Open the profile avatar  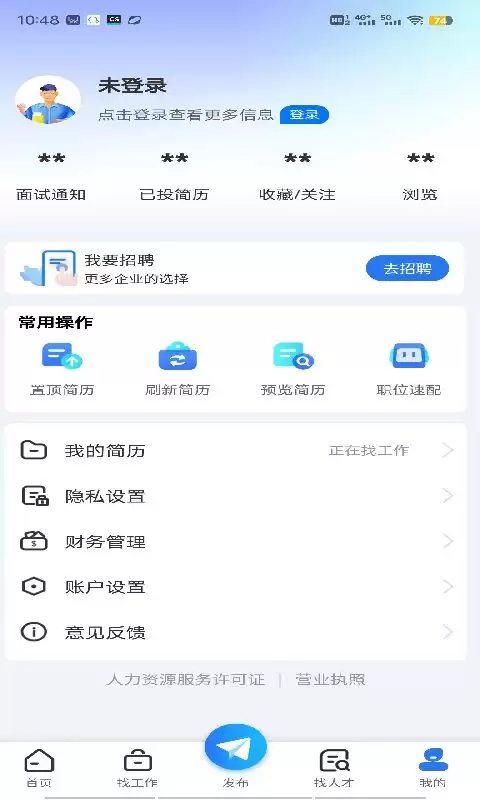48,101
